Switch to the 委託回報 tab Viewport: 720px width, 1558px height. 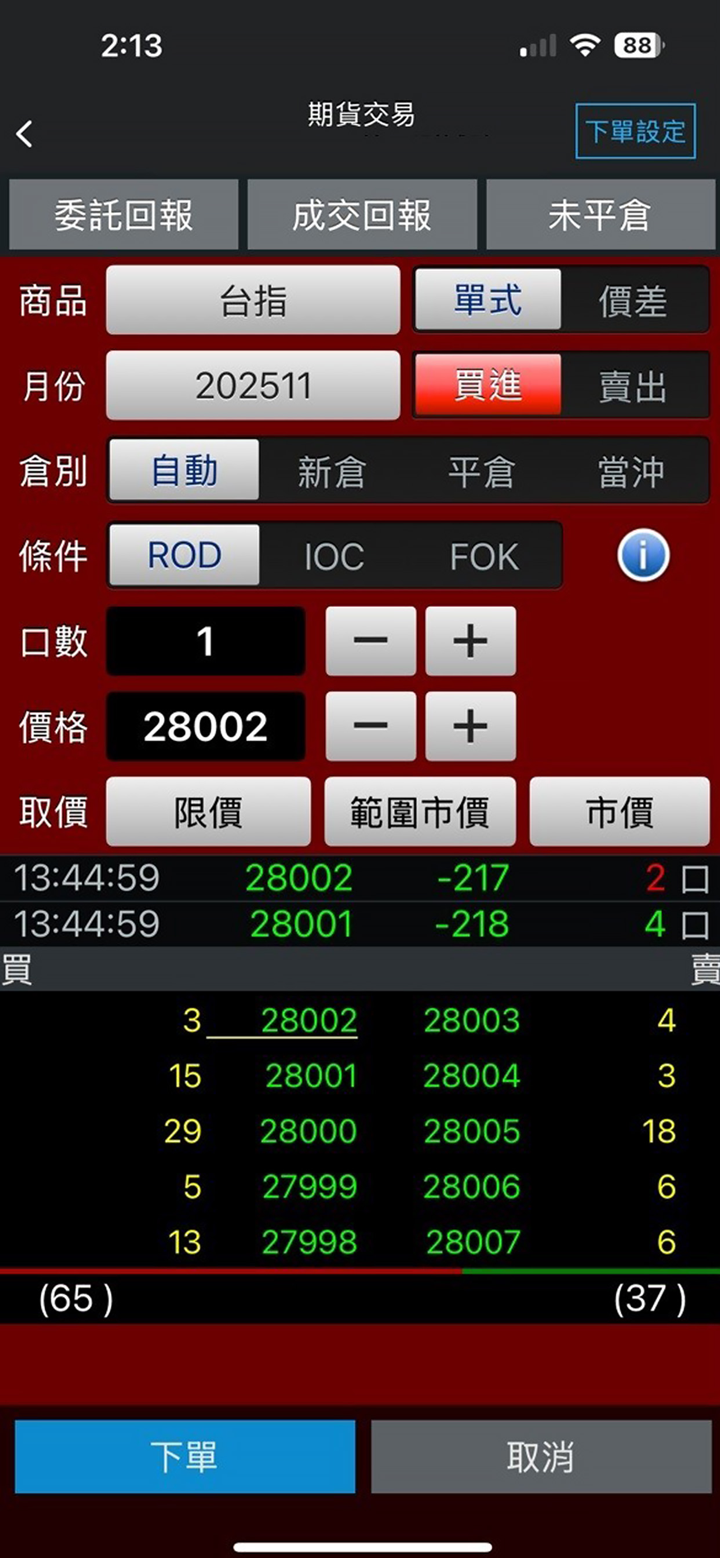pyautogui.click(x=124, y=215)
